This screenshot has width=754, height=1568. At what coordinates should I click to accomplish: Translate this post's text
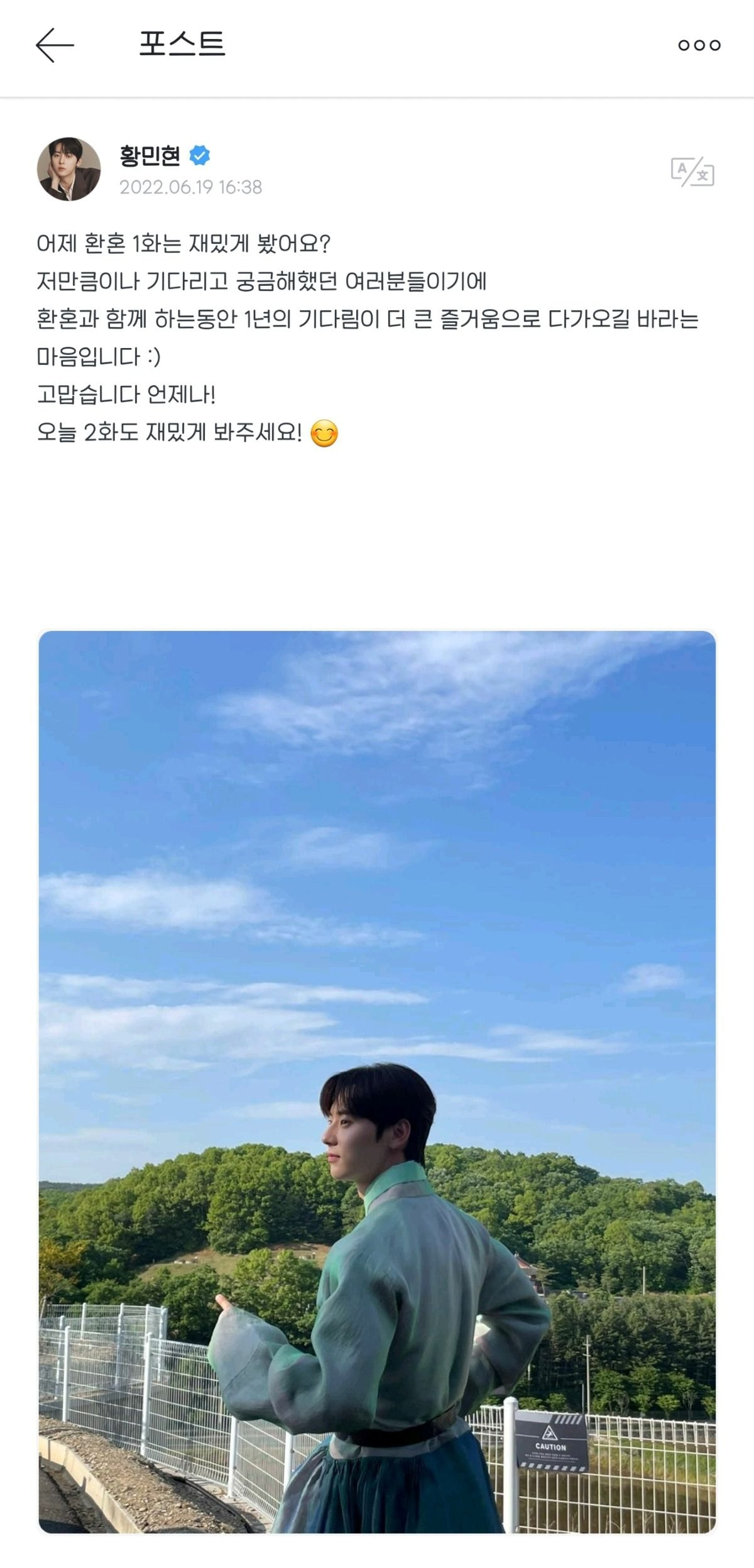point(692,171)
